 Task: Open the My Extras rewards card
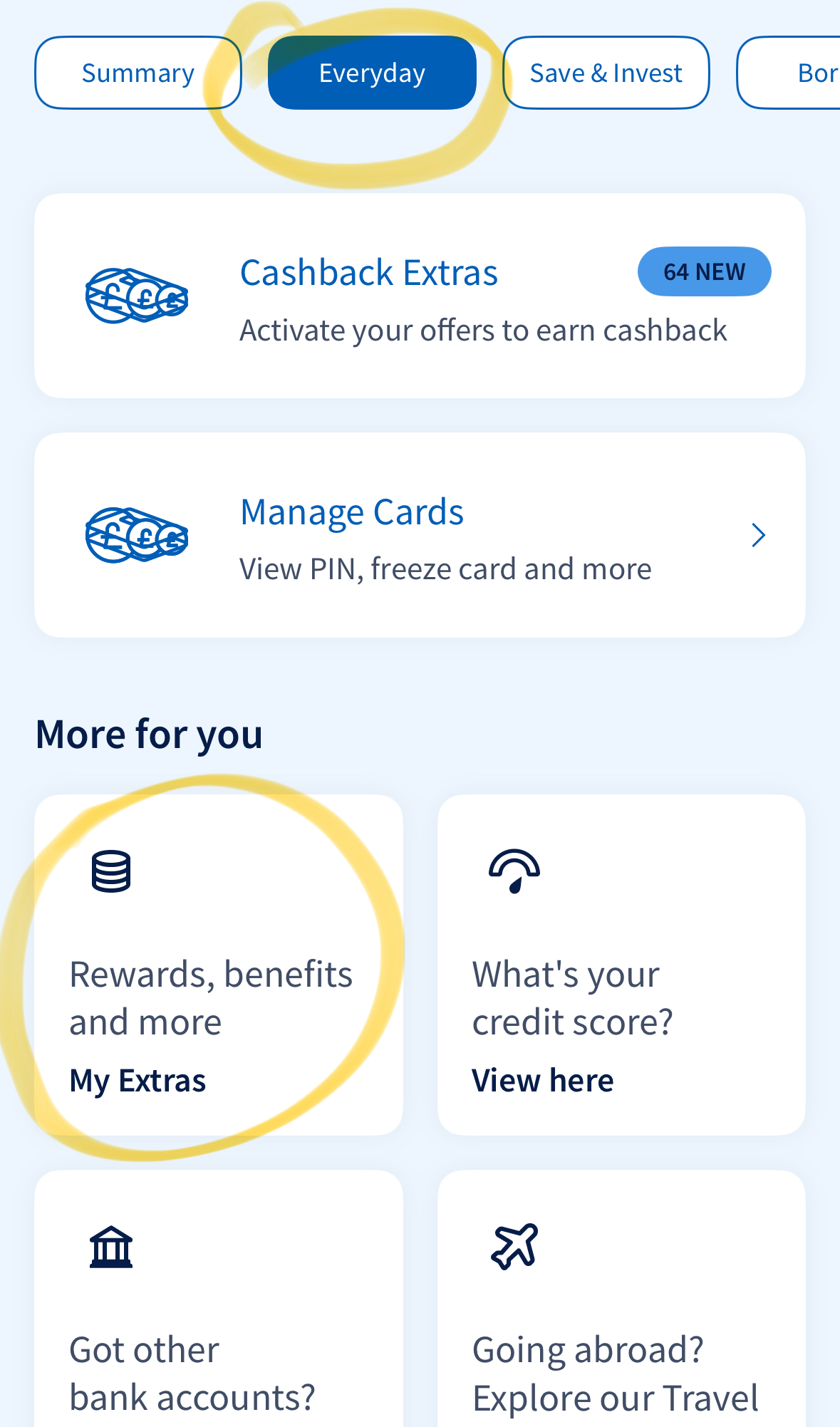pyautogui.click(x=218, y=965)
